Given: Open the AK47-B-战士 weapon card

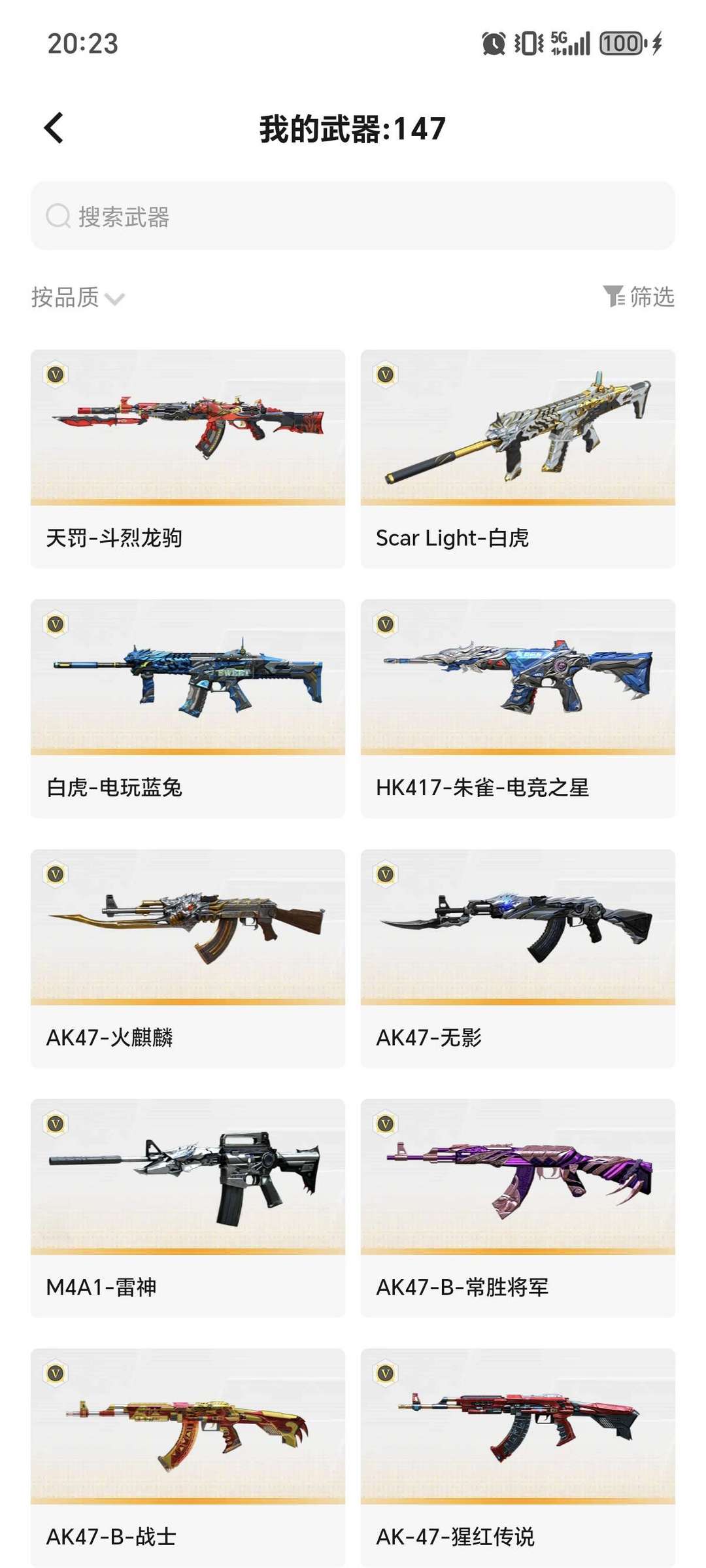Looking at the screenshot, I should click(x=188, y=1456).
